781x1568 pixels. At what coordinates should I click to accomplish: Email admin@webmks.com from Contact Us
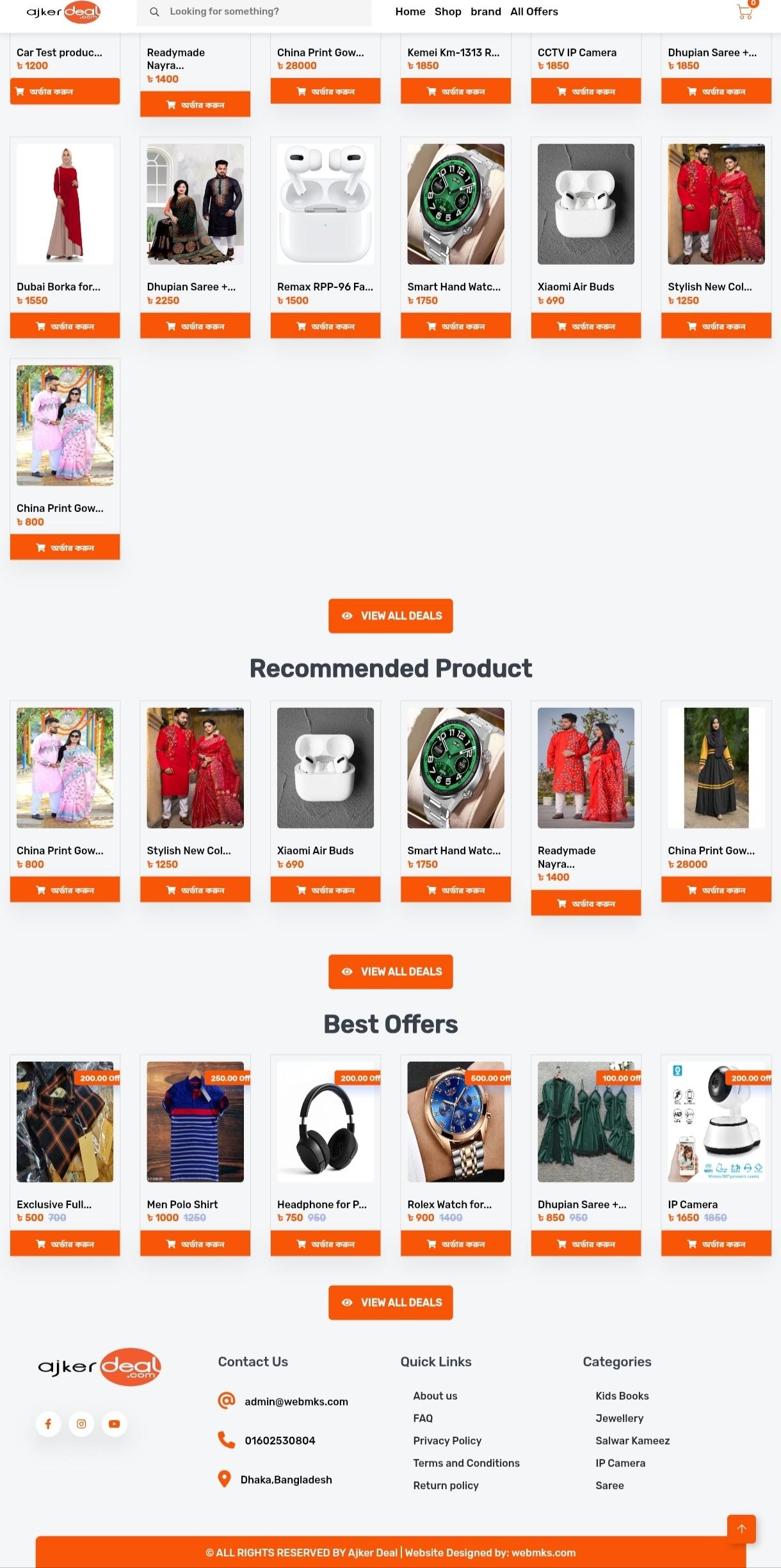tap(296, 1402)
